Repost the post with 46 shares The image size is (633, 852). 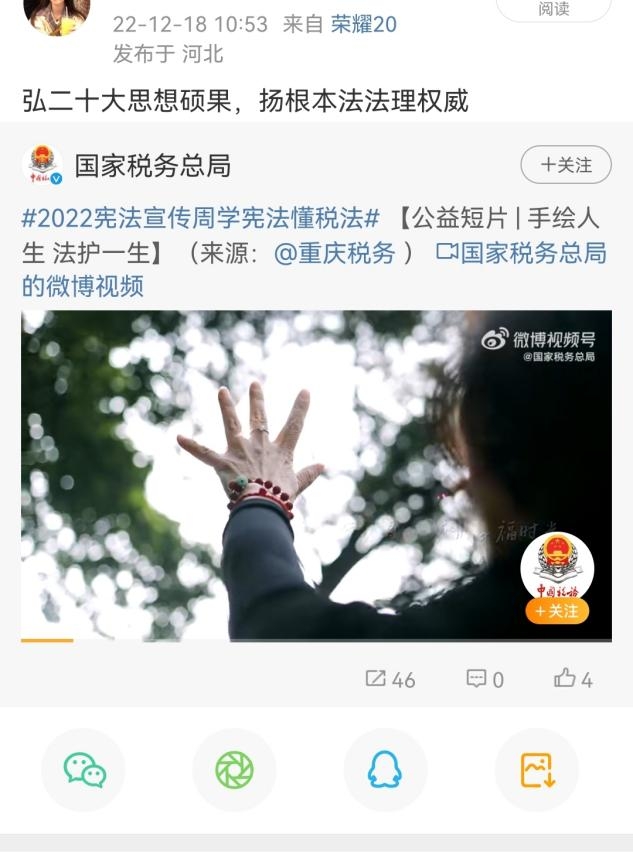390,679
